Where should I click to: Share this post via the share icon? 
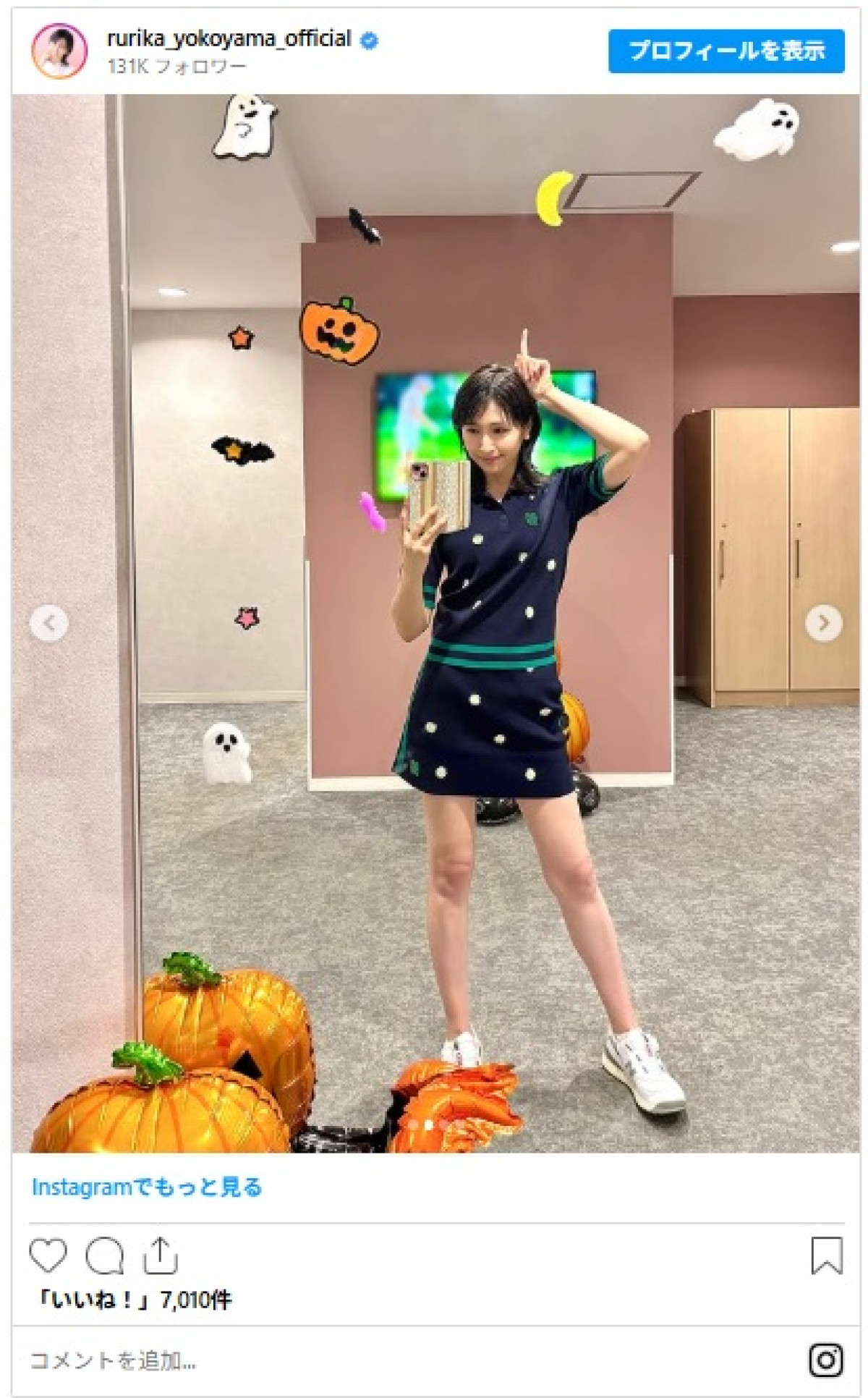pyautogui.click(x=160, y=1255)
